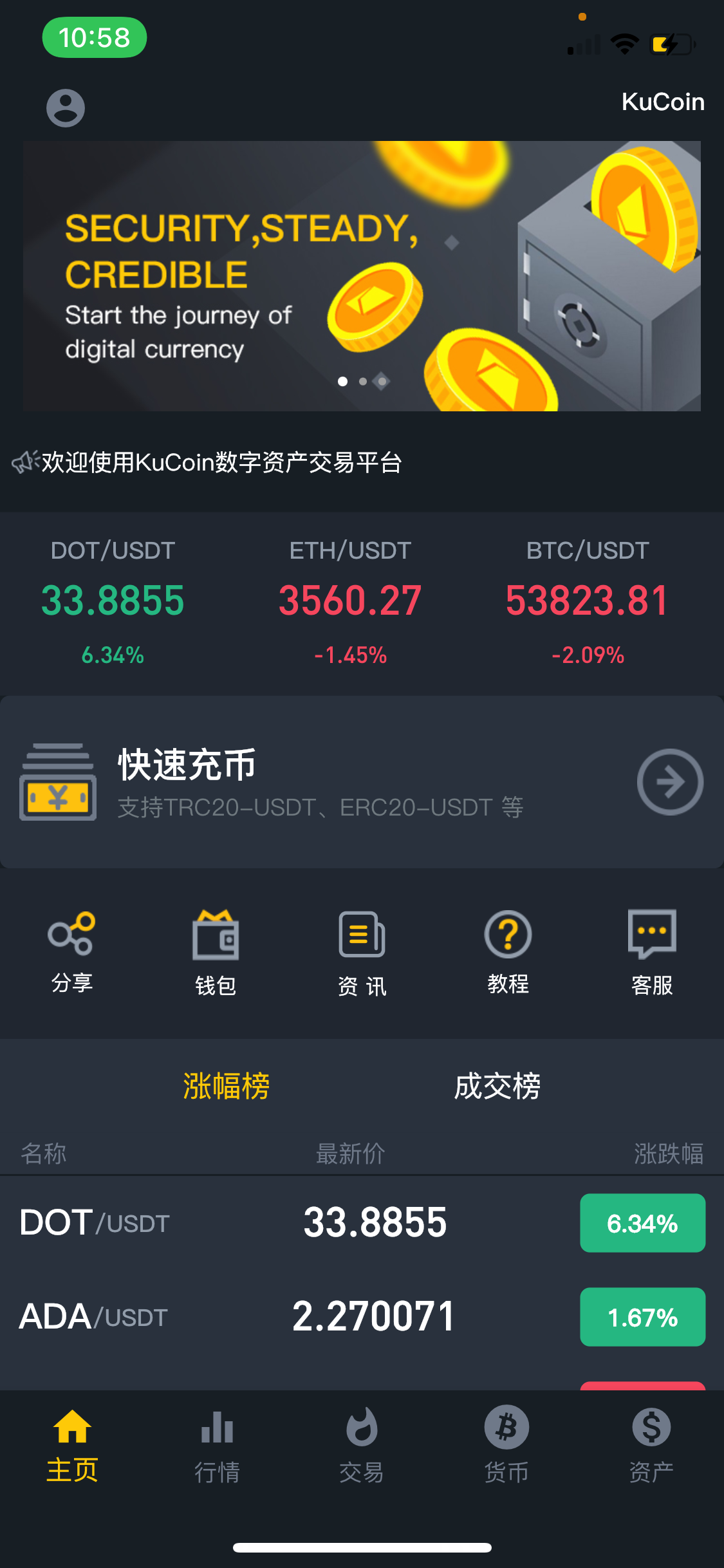This screenshot has height=1568, width=724.
Task: Open 钱包 wallet shortcut
Action: (x=216, y=951)
